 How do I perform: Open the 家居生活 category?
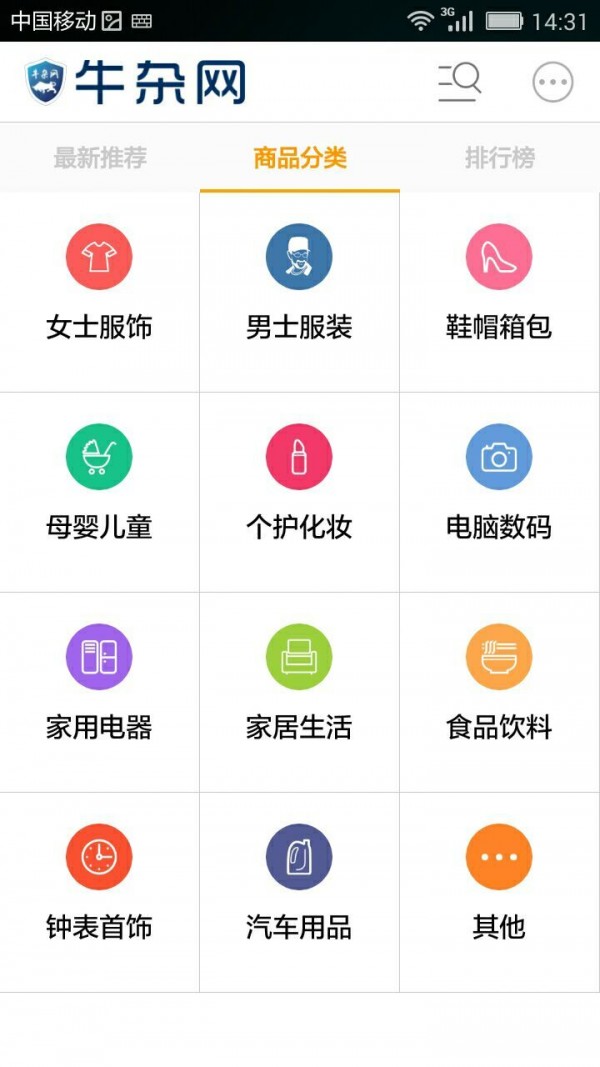(x=299, y=690)
